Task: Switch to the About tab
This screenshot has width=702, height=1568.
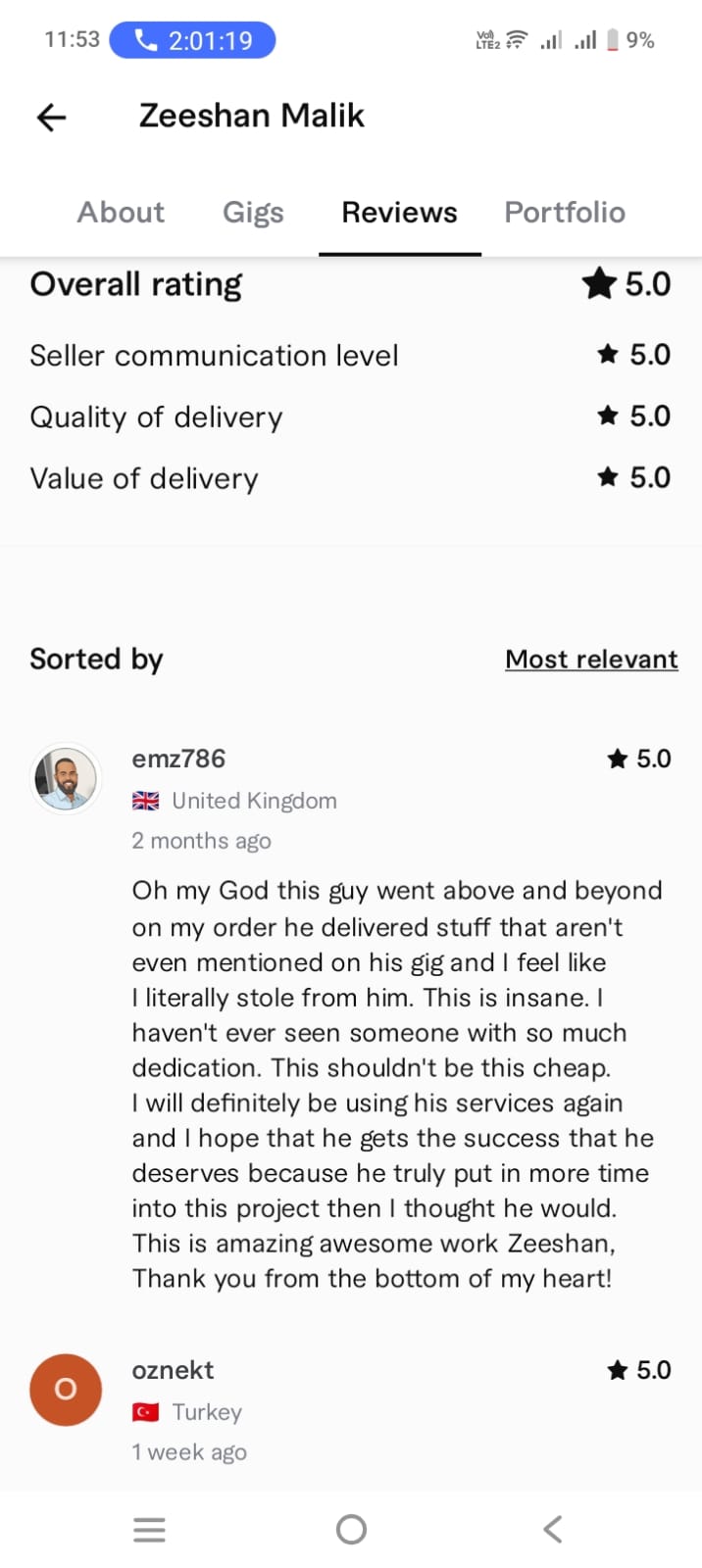Action: pos(121,213)
